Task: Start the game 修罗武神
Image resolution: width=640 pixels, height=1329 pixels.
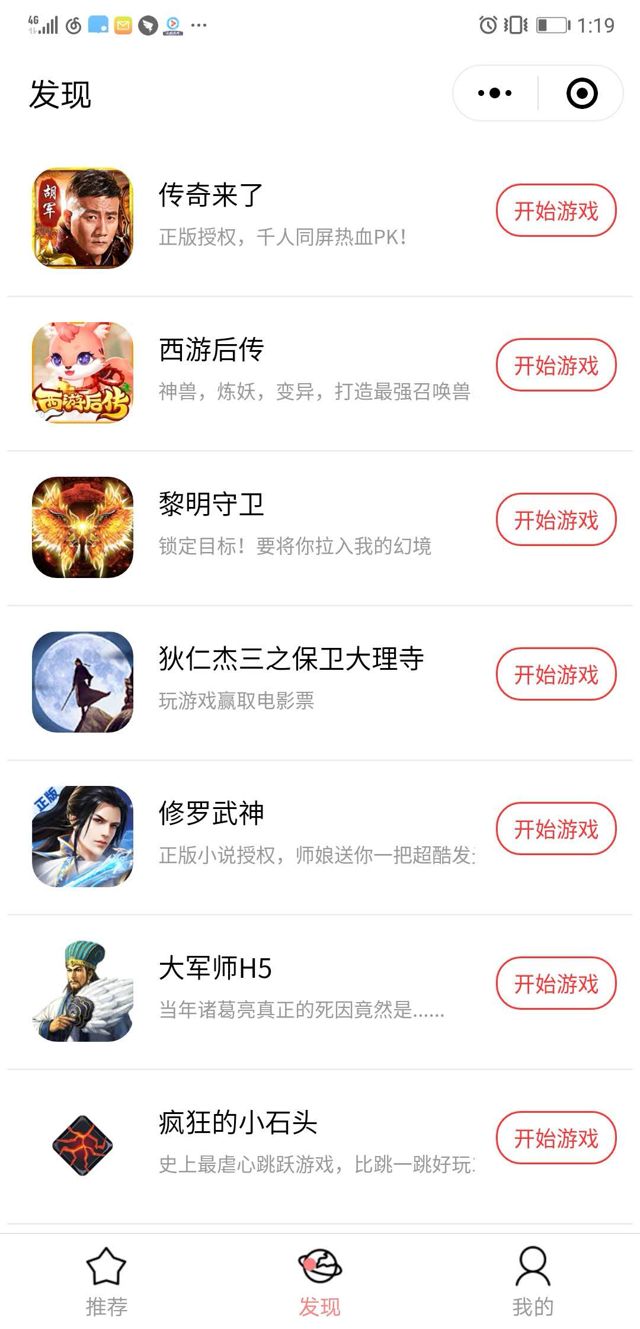Action: click(556, 829)
